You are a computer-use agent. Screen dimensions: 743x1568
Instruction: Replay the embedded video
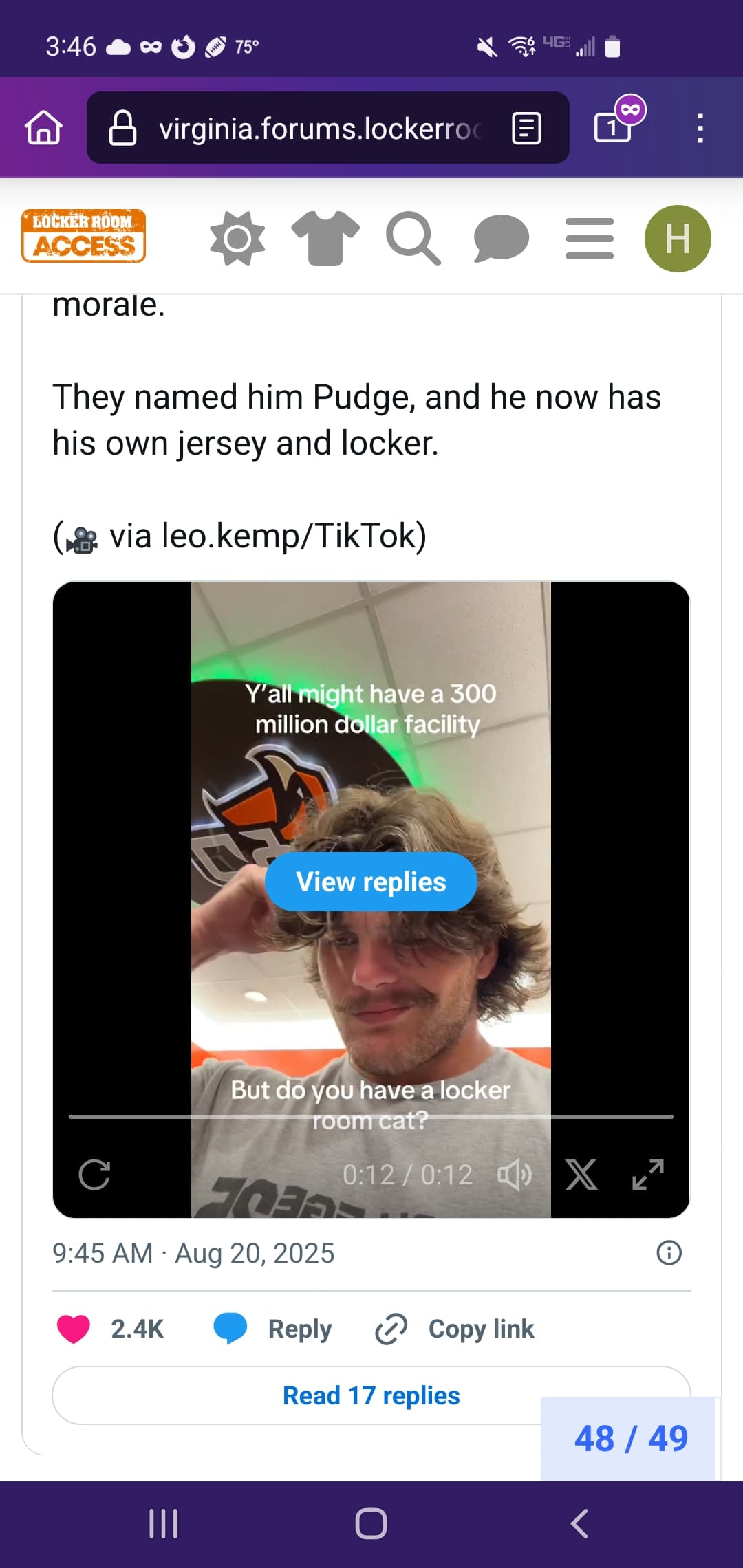tap(95, 1175)
